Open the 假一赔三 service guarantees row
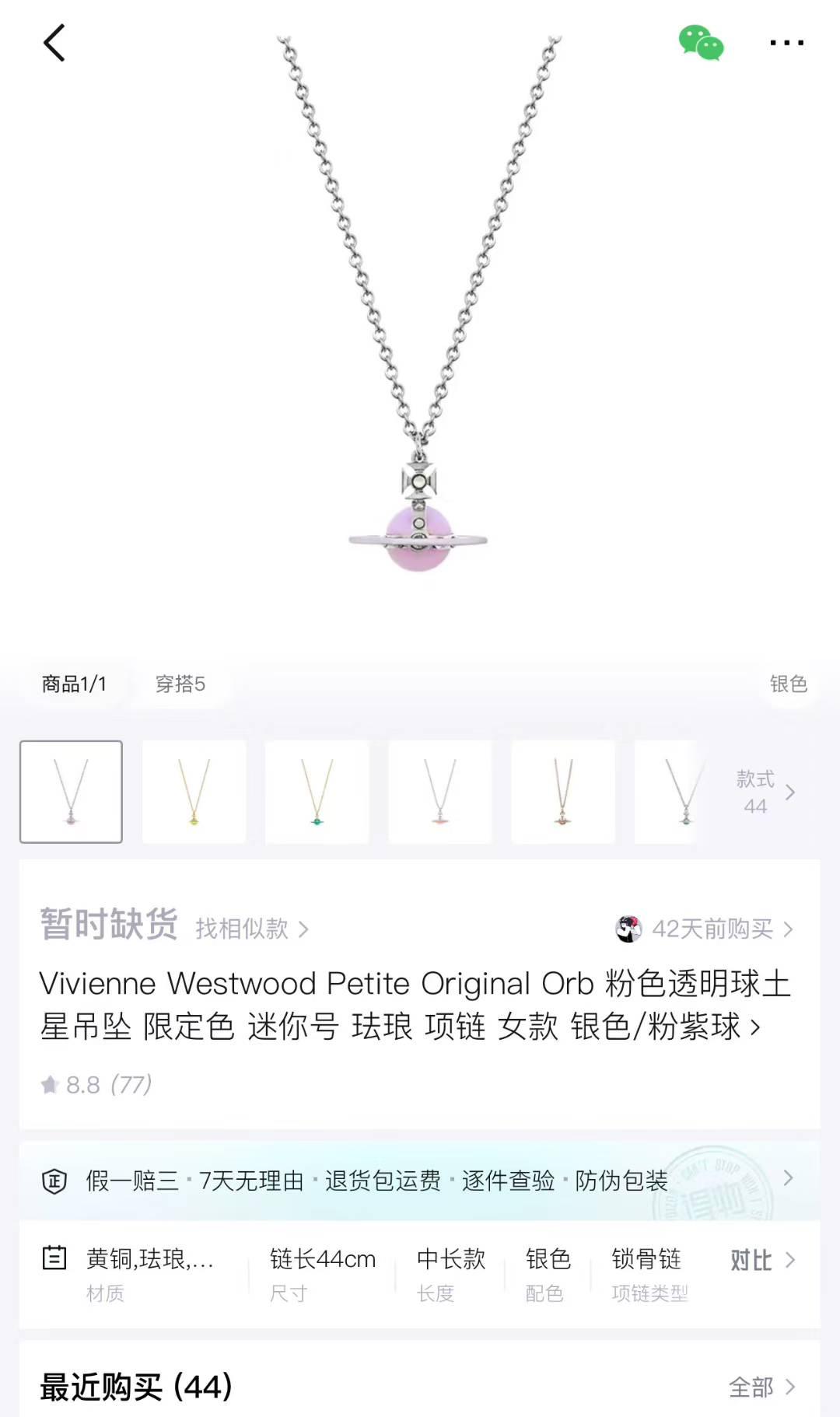Image resolution: width=840 pixels, height=1417 pixels. 419,1181
